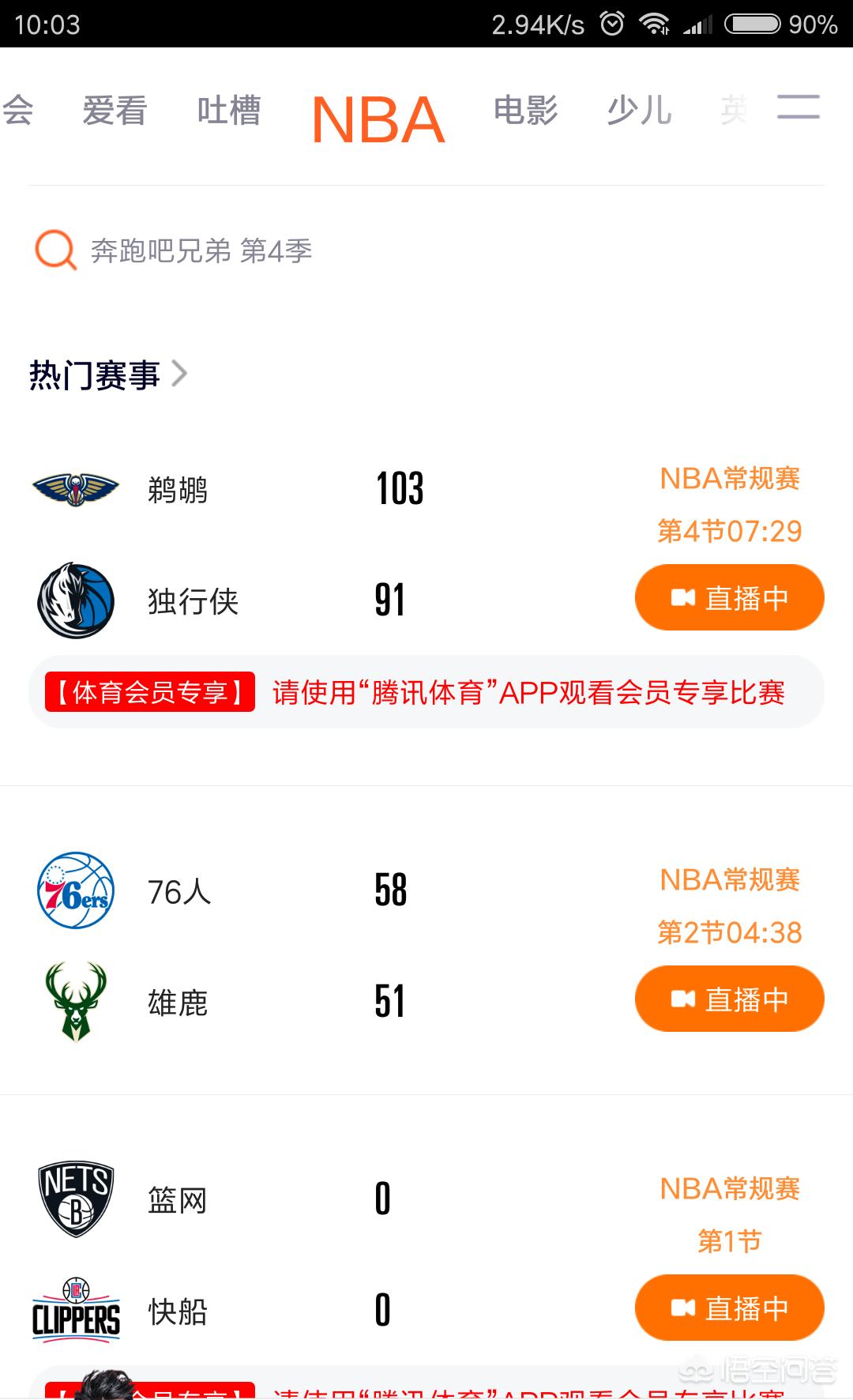Go to the 少儿 tab

point(639,111)
